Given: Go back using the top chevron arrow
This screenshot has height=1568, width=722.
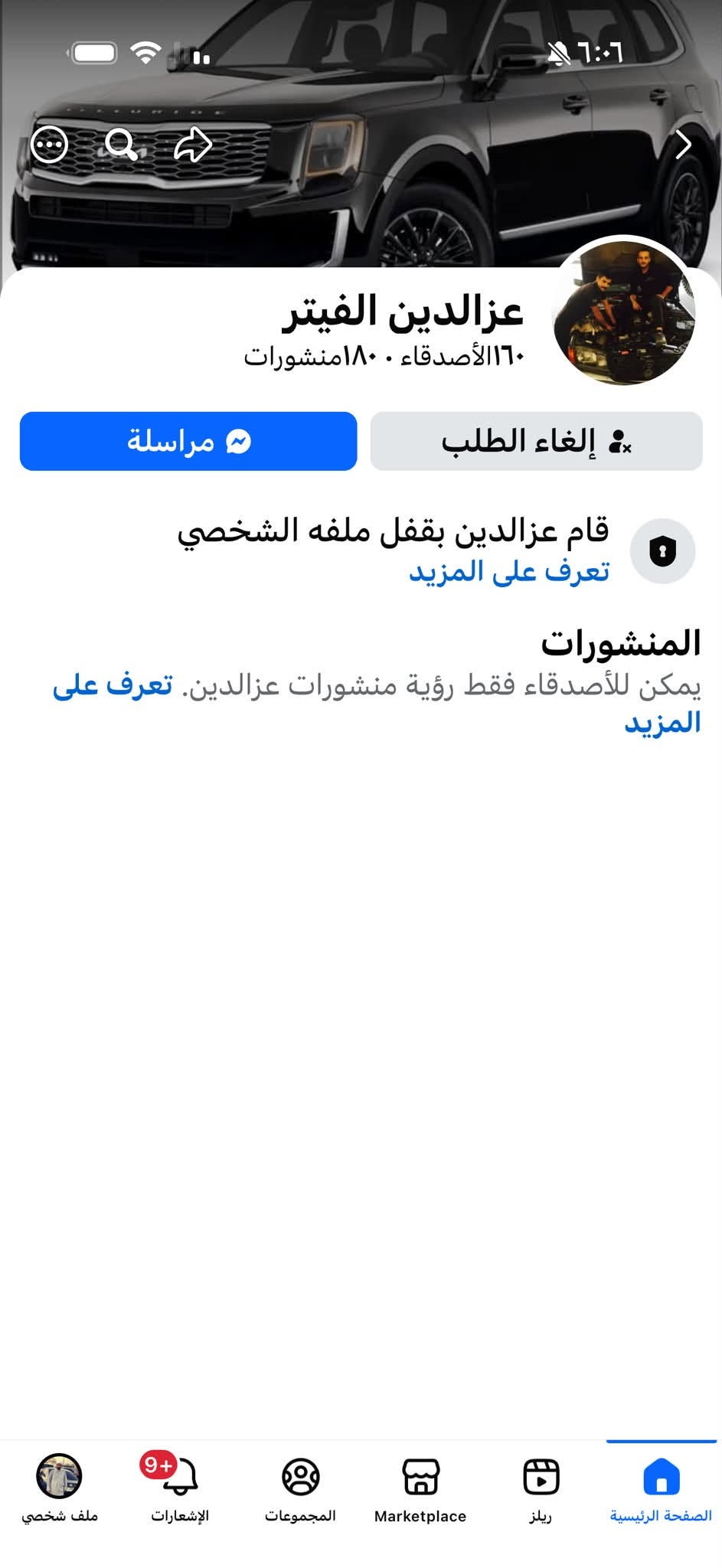Looking at the screenshot, I should [683, 144].
